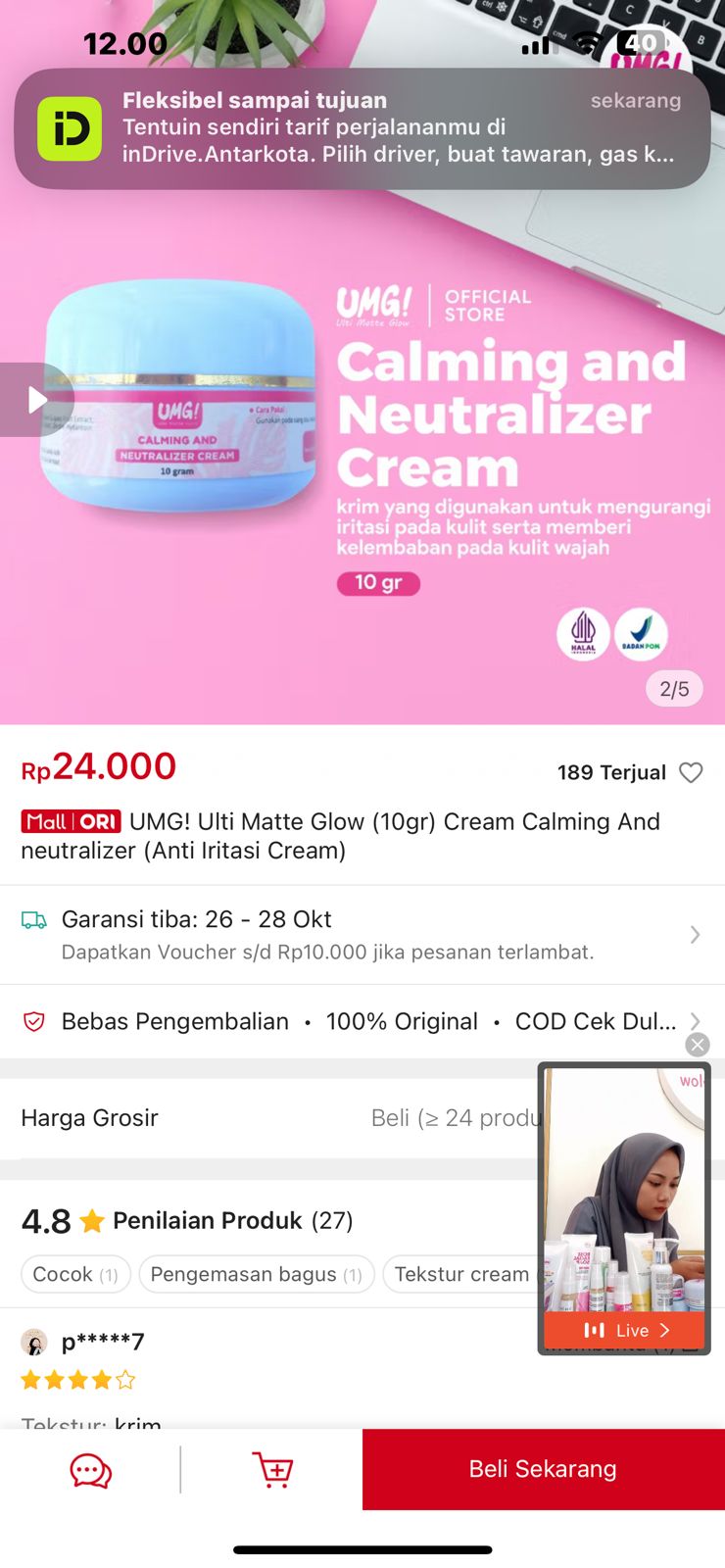Select the Pengemasan bagus review chip
This screenshot has width=725, height=1568.
click(x=257, y=1274)
